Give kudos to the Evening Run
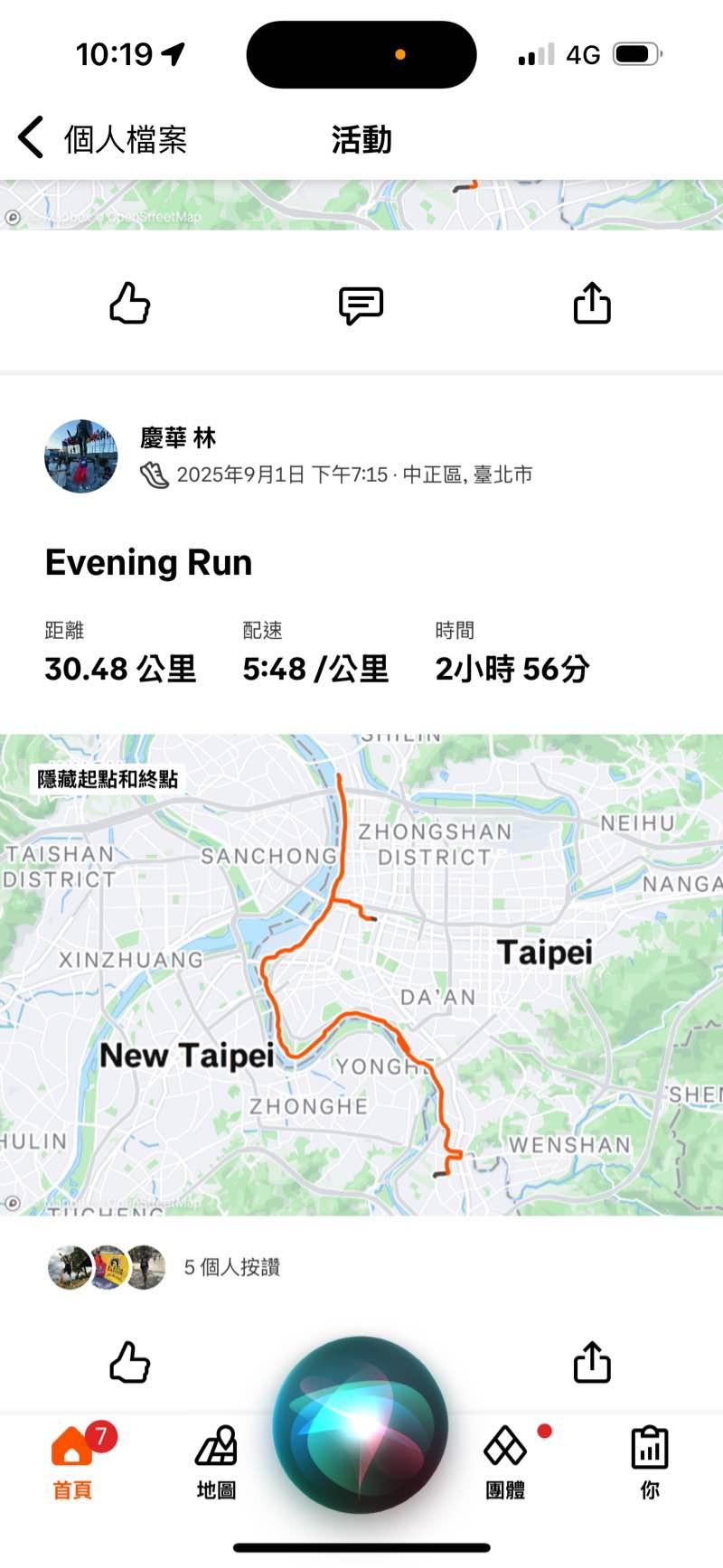 point(130,1362)
